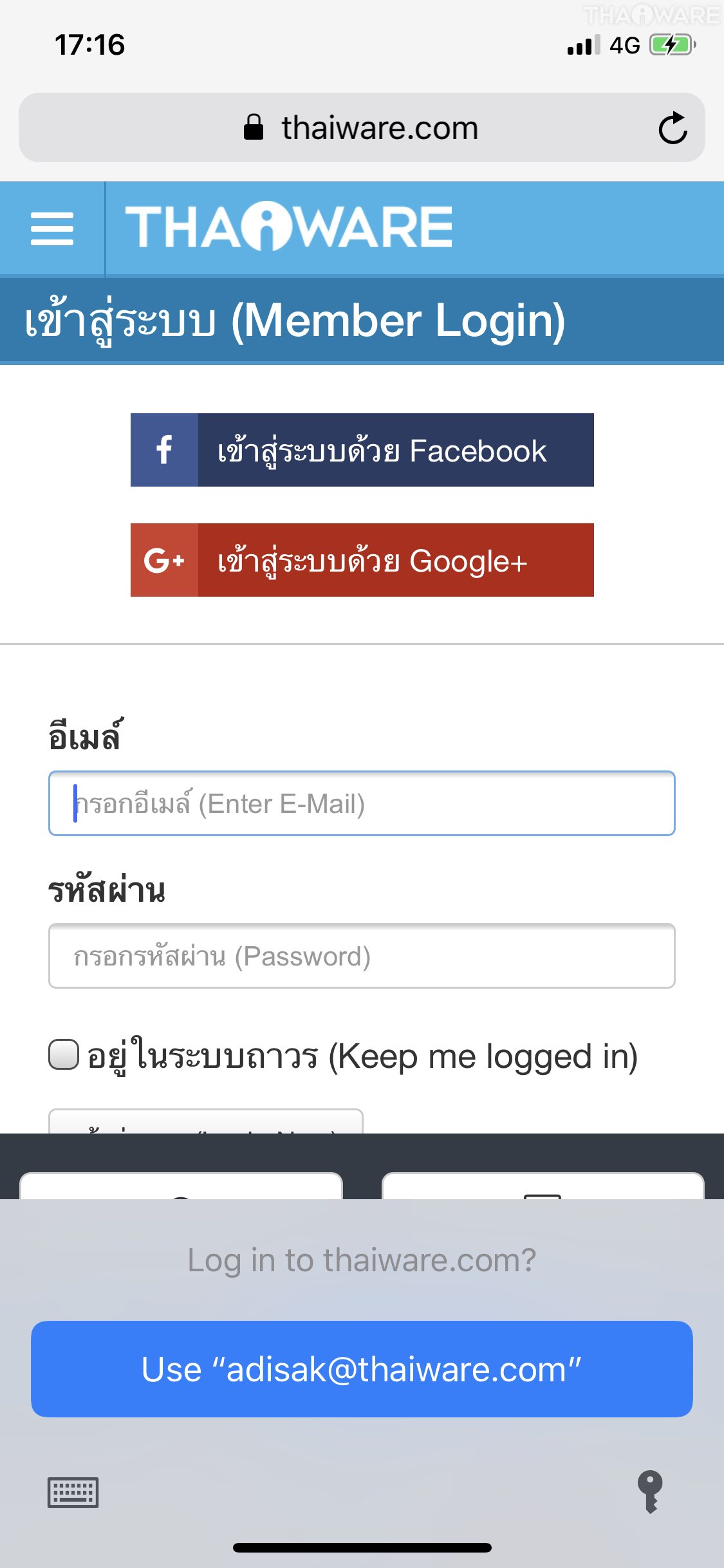Use saved login adisak@thaiware.com
The width and height of the screenshot is (724, 1568).
[x=362, y=1369]
